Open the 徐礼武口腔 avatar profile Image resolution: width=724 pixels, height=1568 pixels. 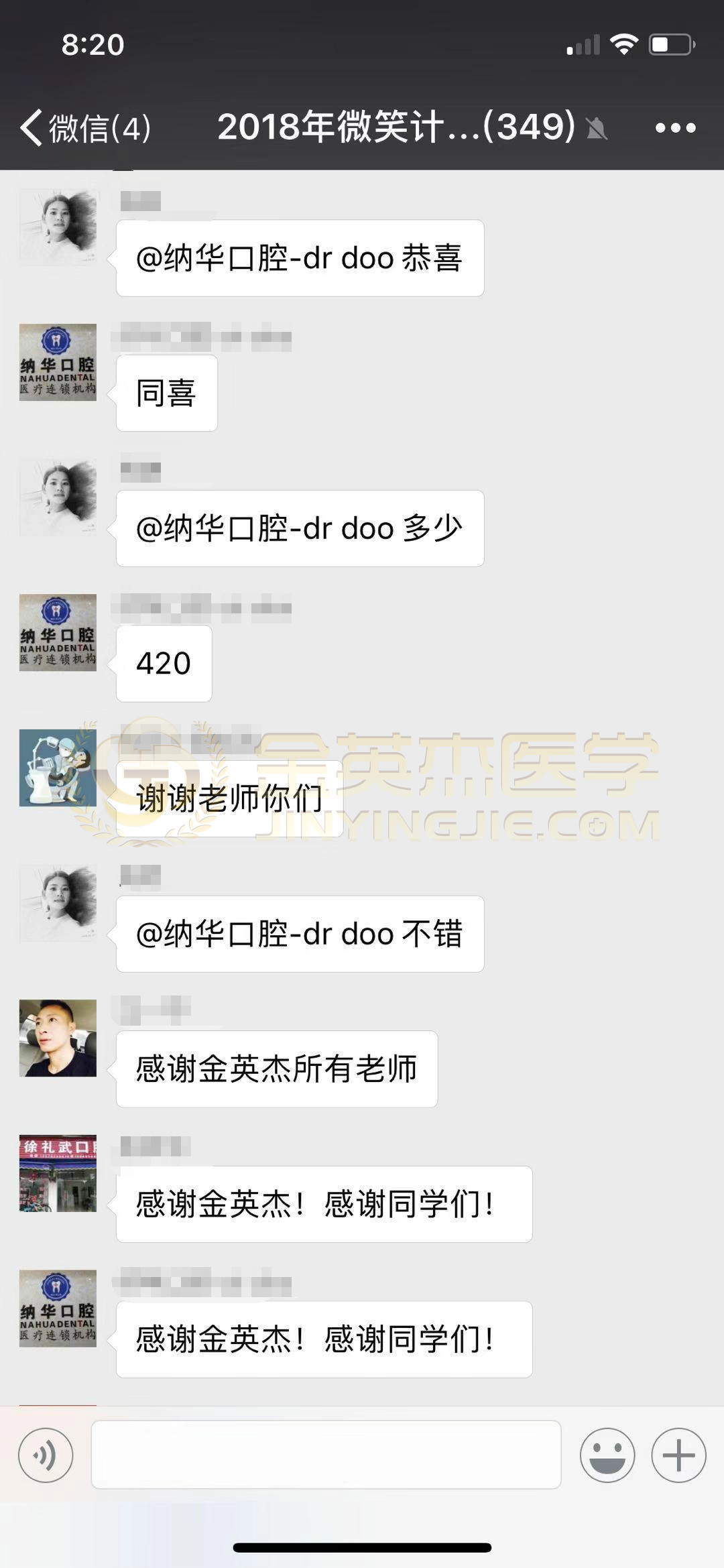(58, 1173)
